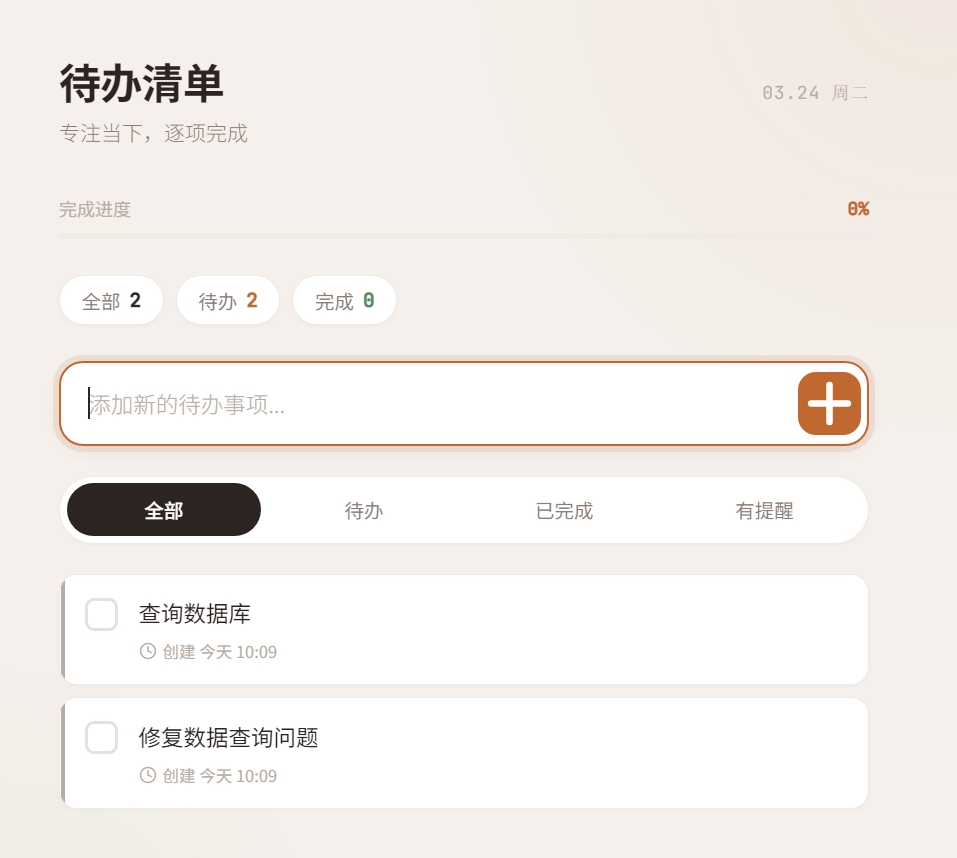Mark 修复数据查询问题 as completed

(x=101, y=738)
